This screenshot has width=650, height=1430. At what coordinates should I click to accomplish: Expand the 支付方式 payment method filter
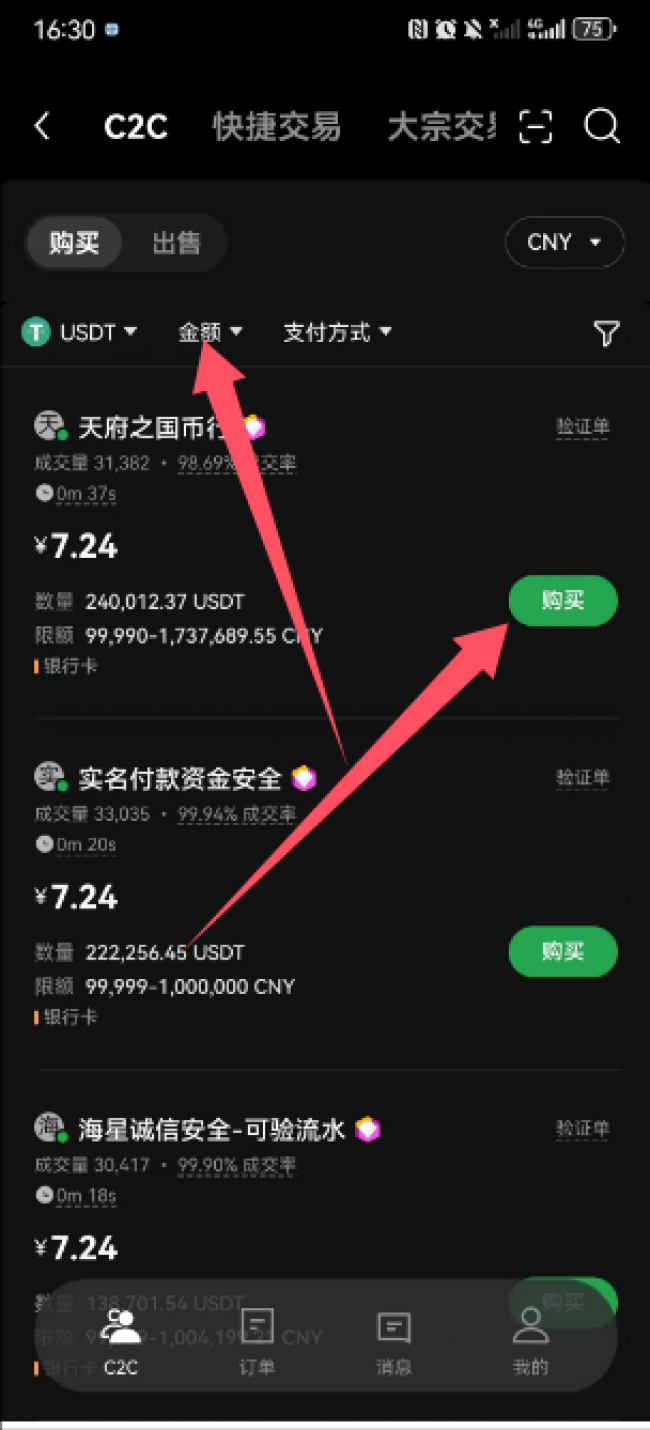tap(337, 332)
